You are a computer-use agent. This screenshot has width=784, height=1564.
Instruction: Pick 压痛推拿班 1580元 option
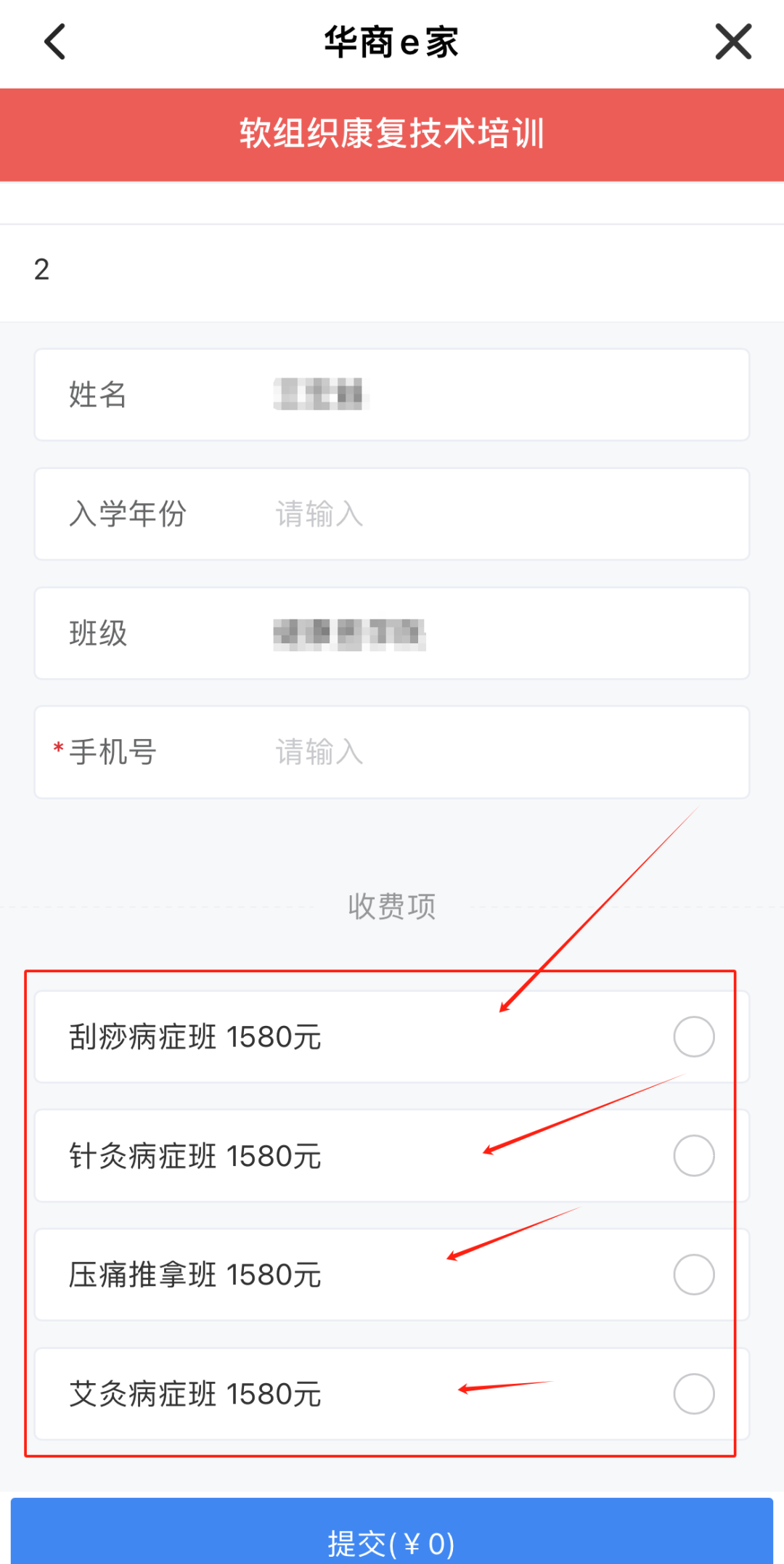[693, 1275]
